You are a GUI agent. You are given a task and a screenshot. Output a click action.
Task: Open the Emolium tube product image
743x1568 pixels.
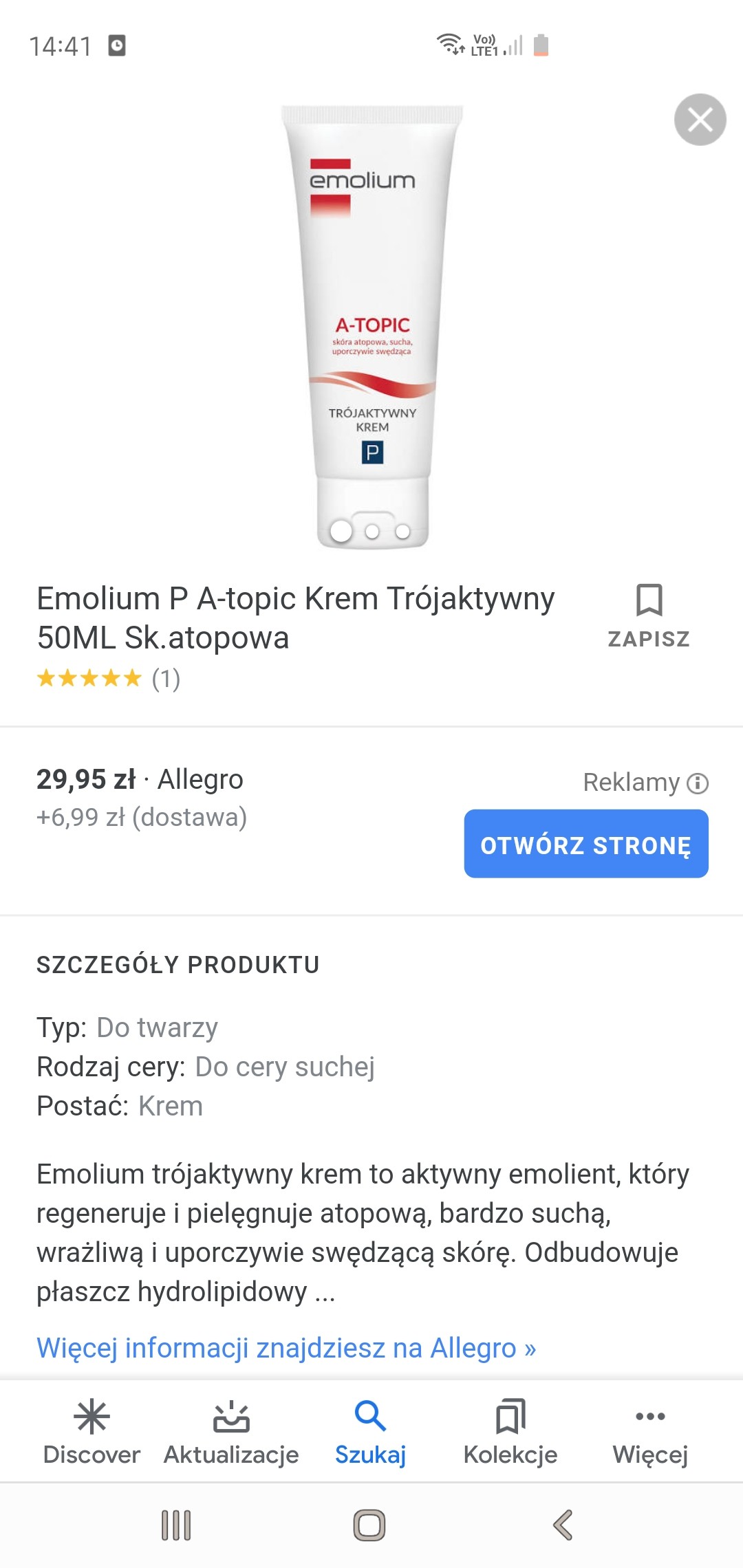372,323
